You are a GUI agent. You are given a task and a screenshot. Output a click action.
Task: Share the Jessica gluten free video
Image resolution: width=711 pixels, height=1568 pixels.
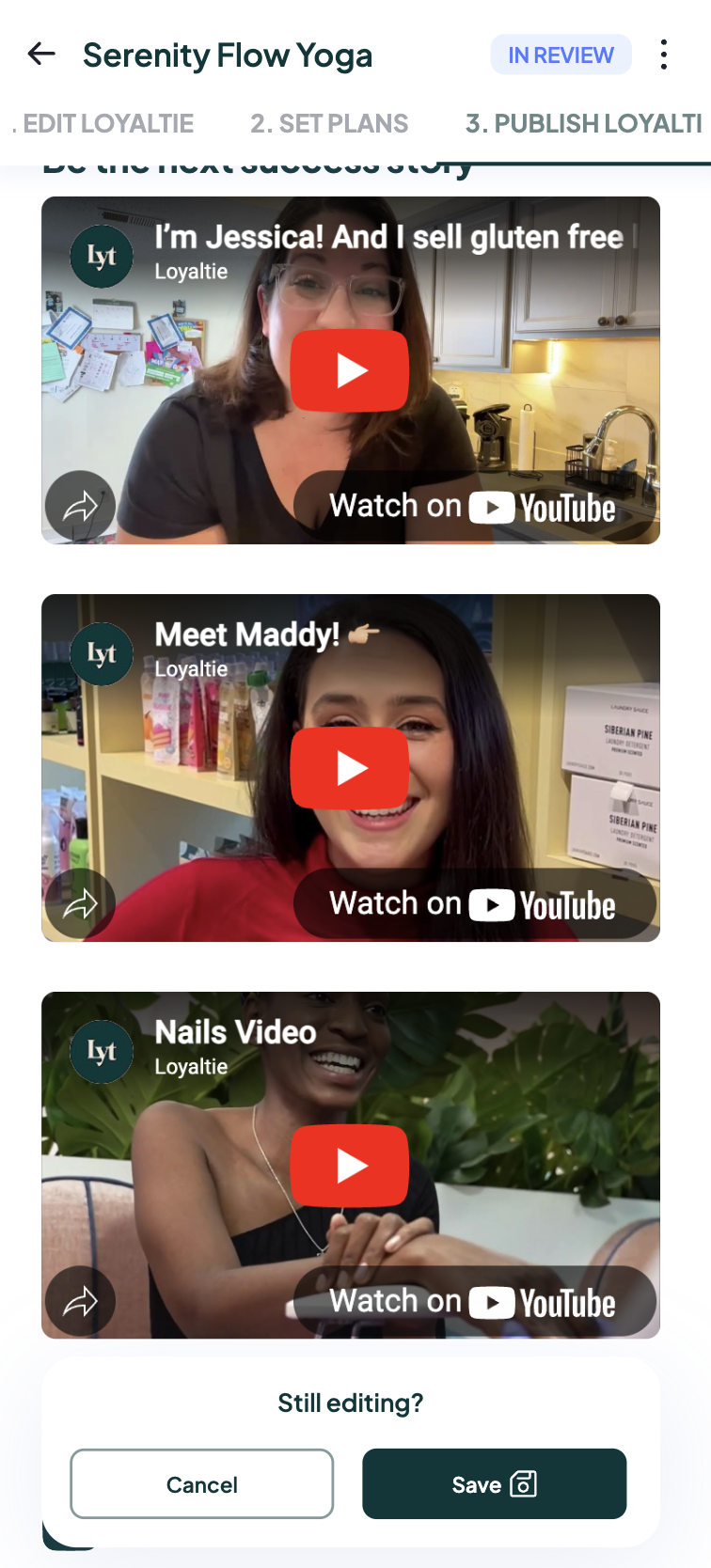coord(80,506)
